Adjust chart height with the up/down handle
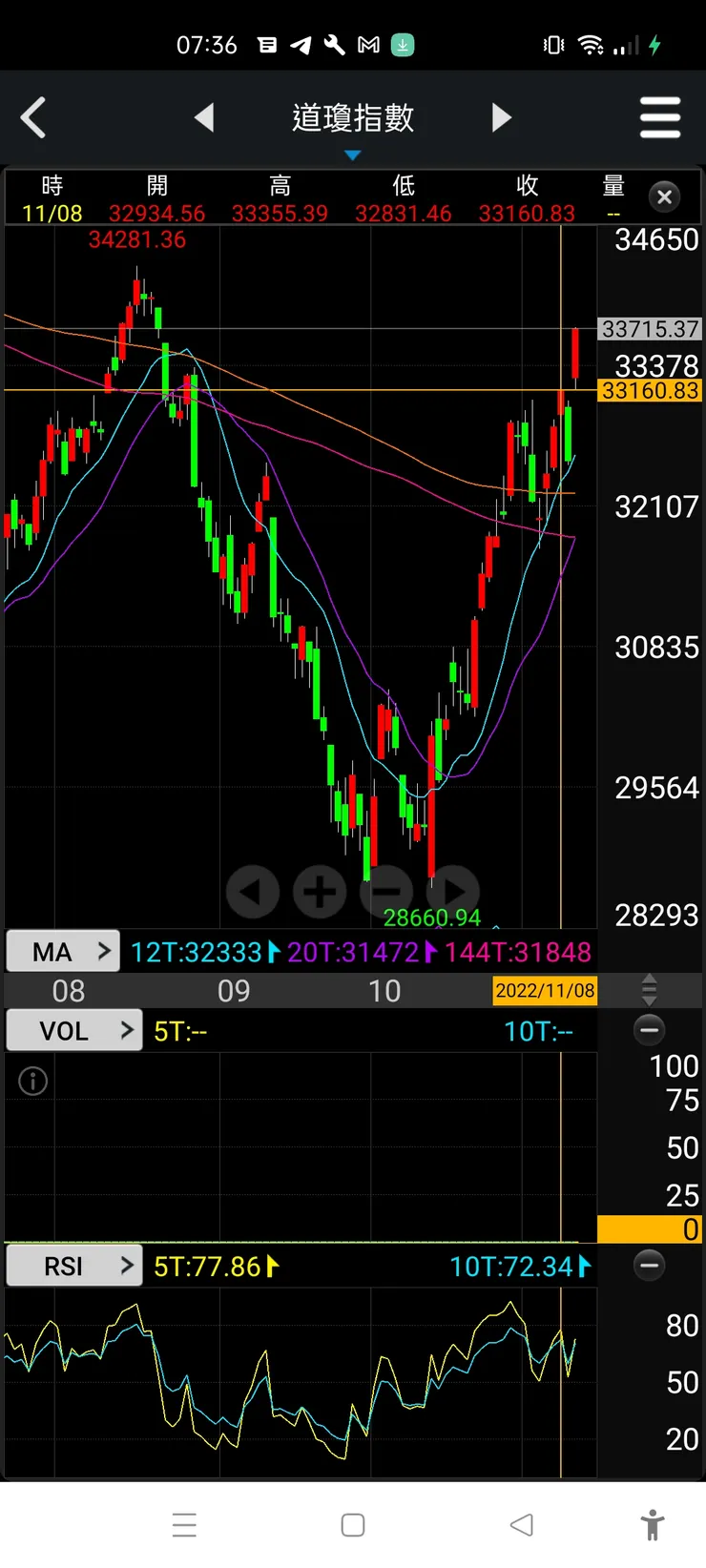 (650, 990)
